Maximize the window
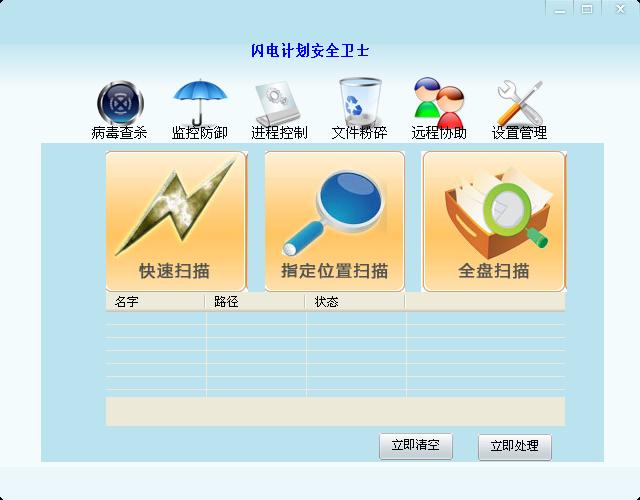The height and width of the screenshot is (500, 640). point(587,8)
